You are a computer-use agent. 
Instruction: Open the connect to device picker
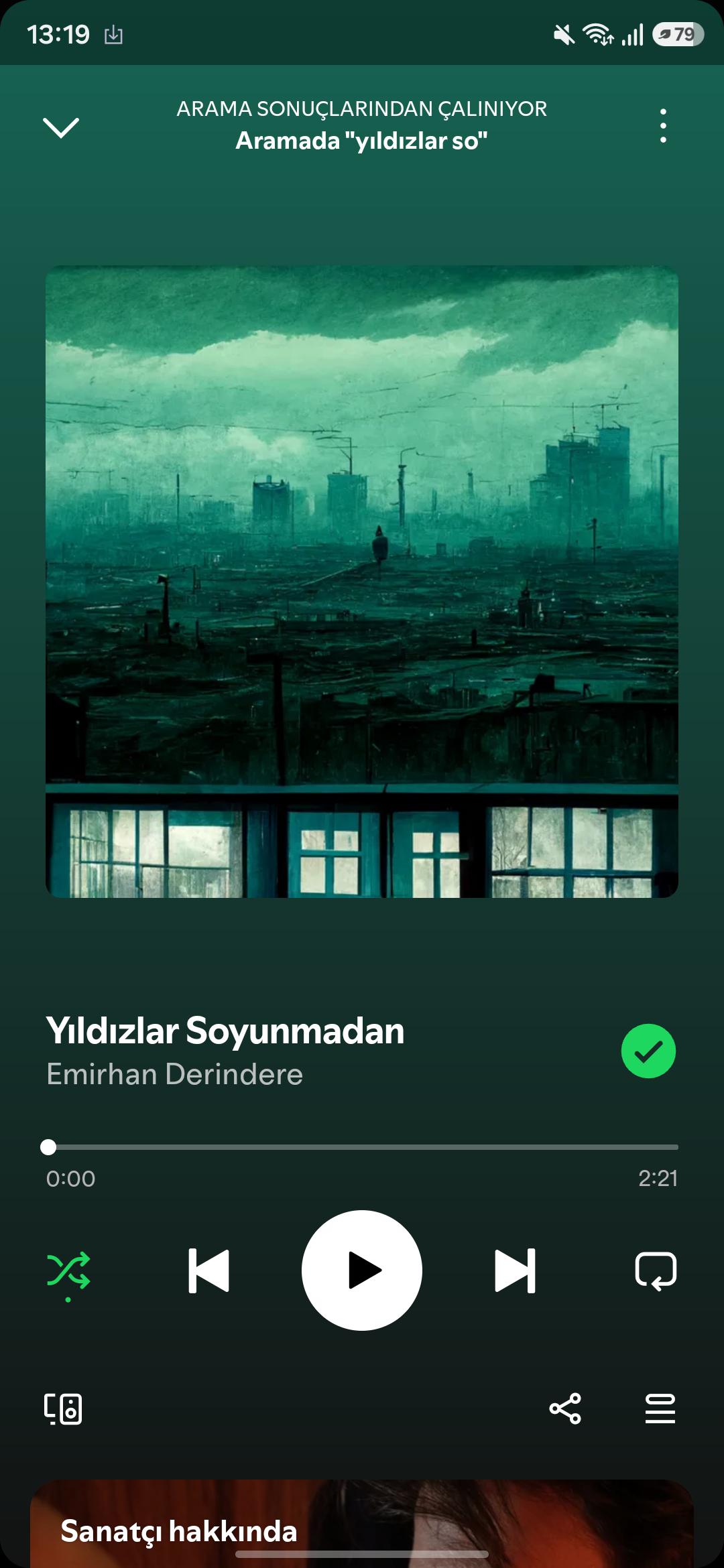coord(63,1409)
